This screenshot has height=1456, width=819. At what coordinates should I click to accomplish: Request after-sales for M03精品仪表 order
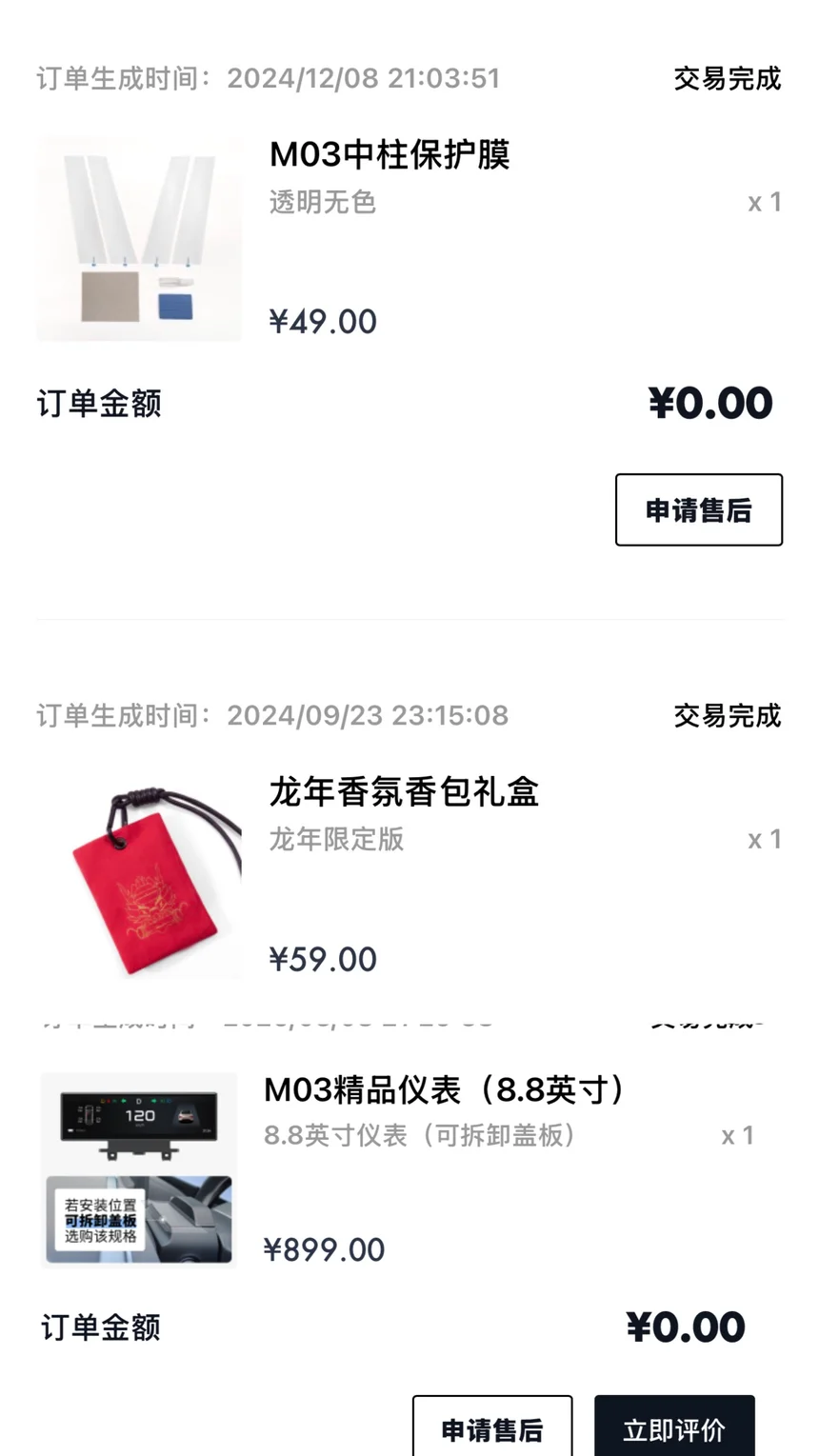tap(491, 1428)
